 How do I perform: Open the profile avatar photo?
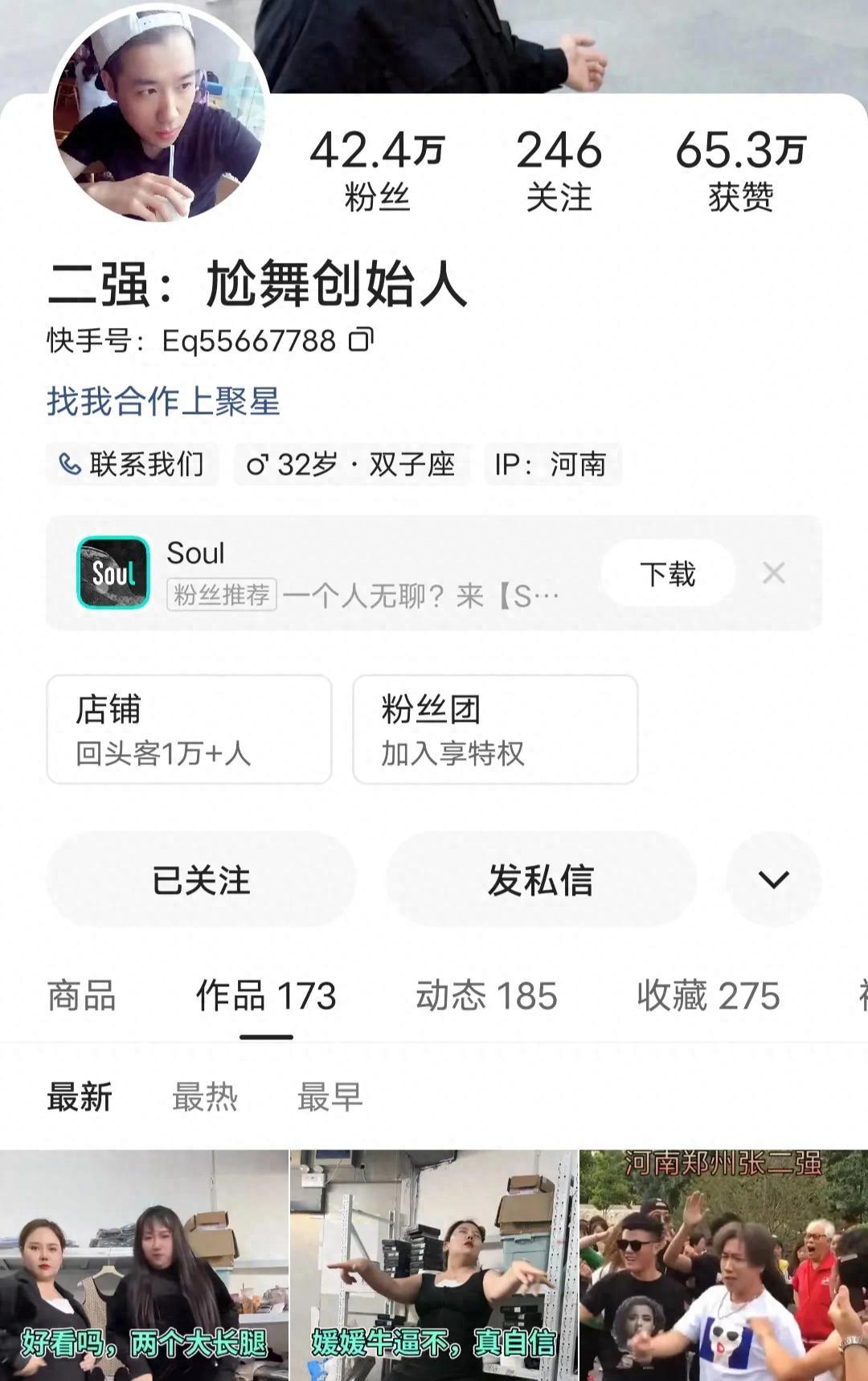pos(159,117)
